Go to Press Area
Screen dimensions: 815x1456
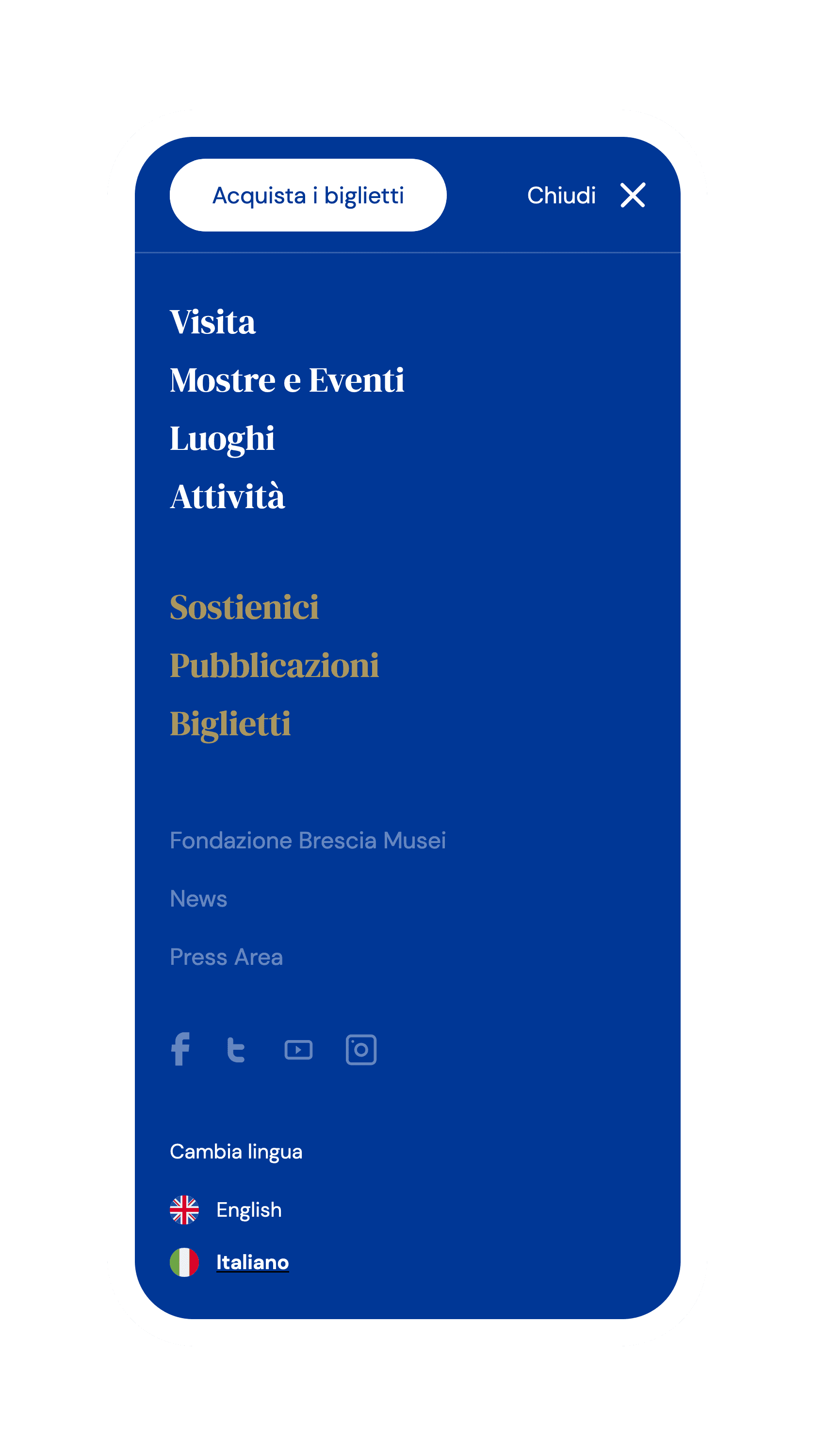coord(226,957)
